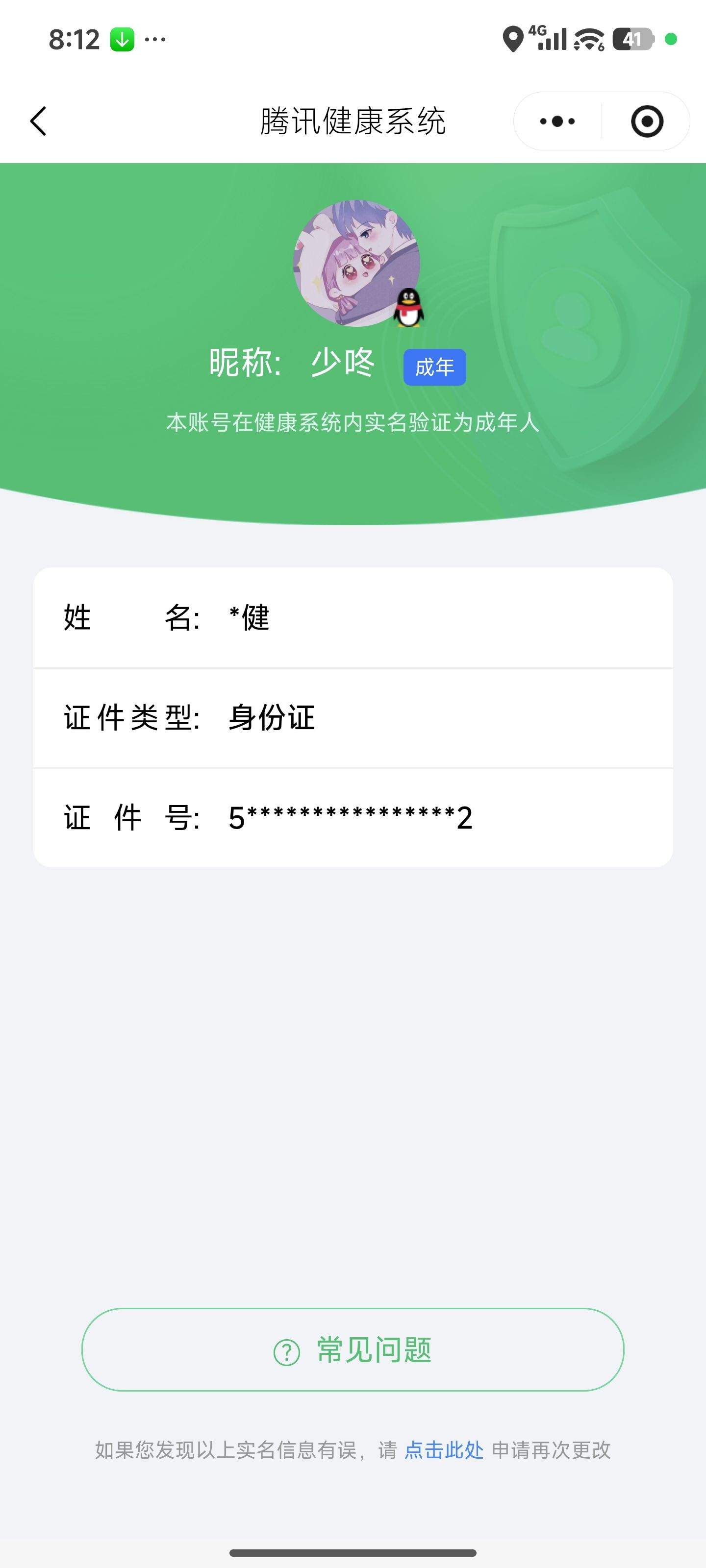Tap the 成年 adult status badge
Viewport: 706px width, 1568px height.
tap(435, 367)
